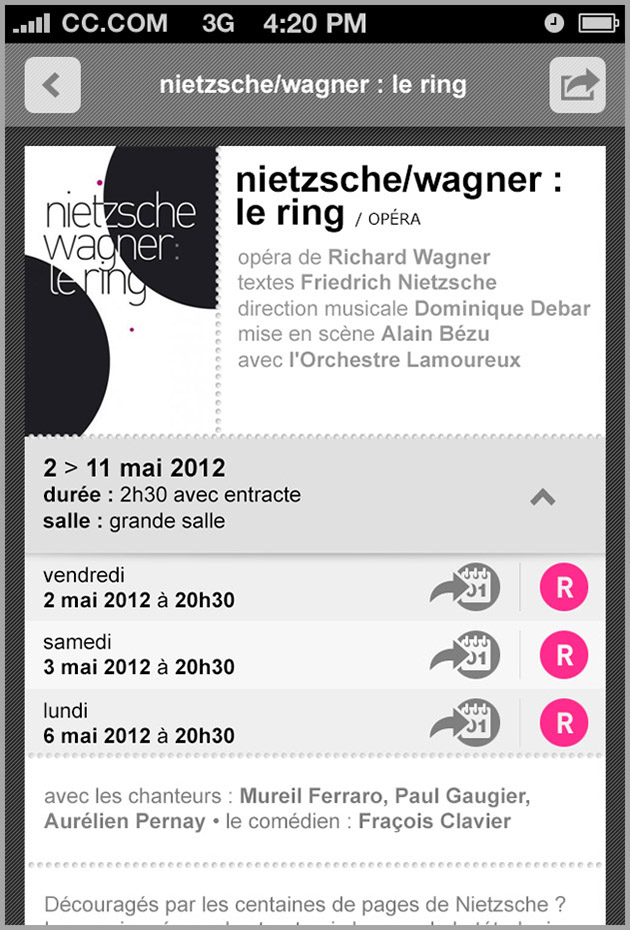630x930 pixels.
Task: Add vendredi 2 mai performance to calendar
Action: (x=467, y=588)
